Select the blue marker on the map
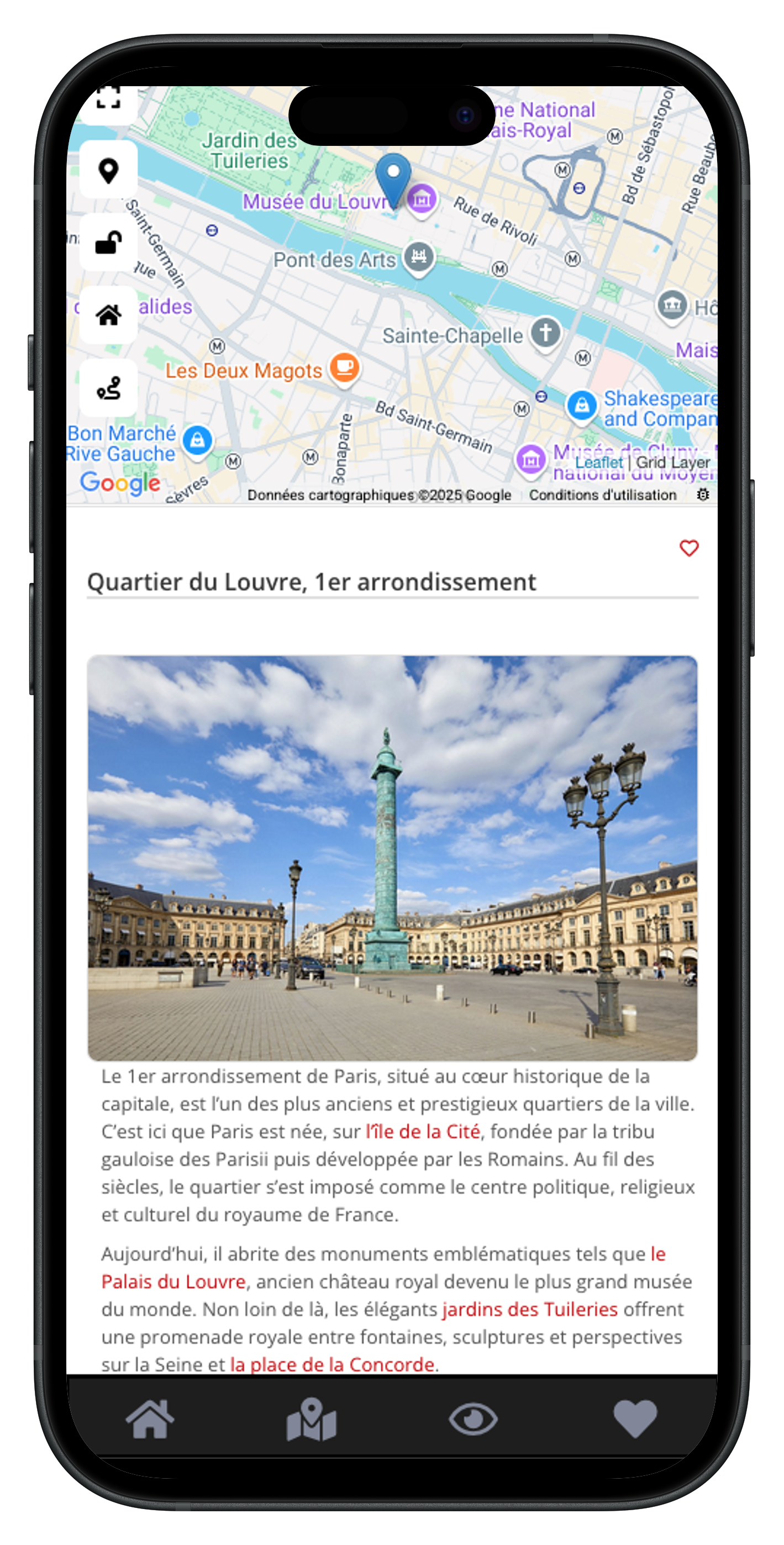Screen dimensions: 784x1545 [x=393, y=177]
